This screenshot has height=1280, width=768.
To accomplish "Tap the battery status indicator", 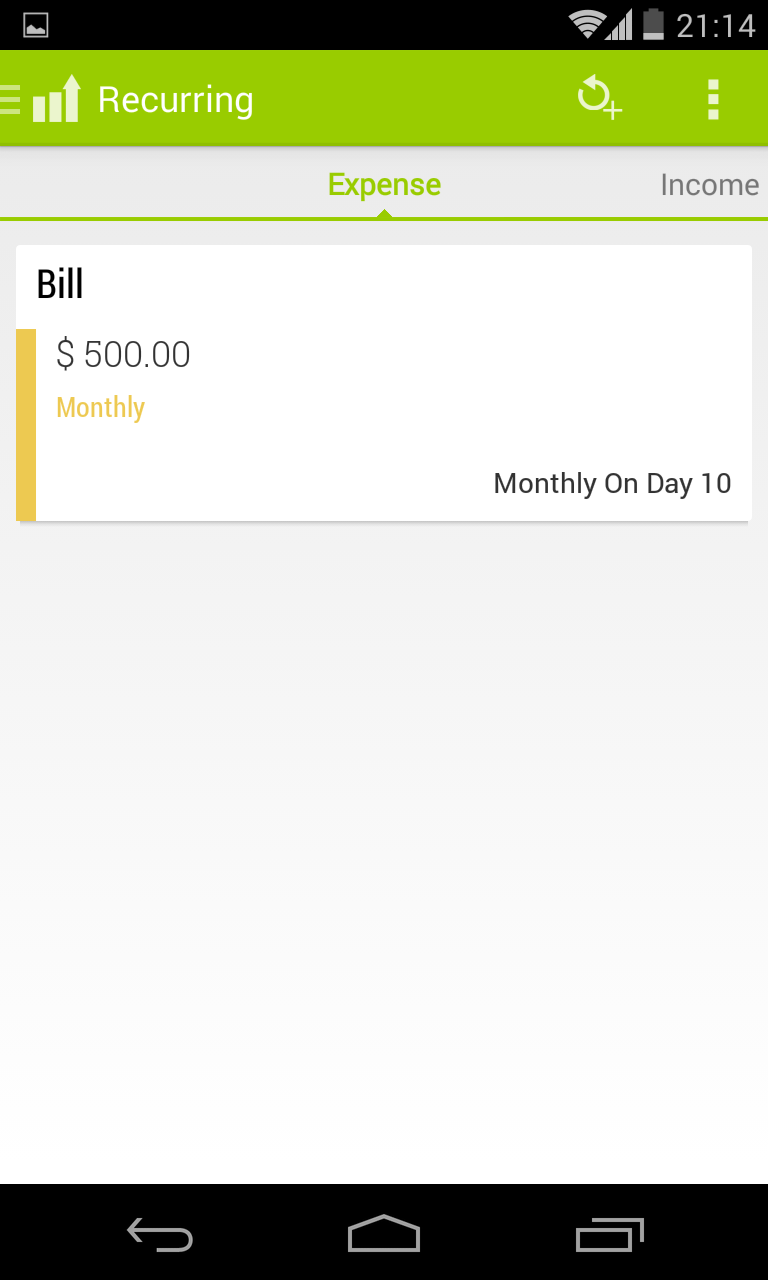I will [x=654, y=24].
